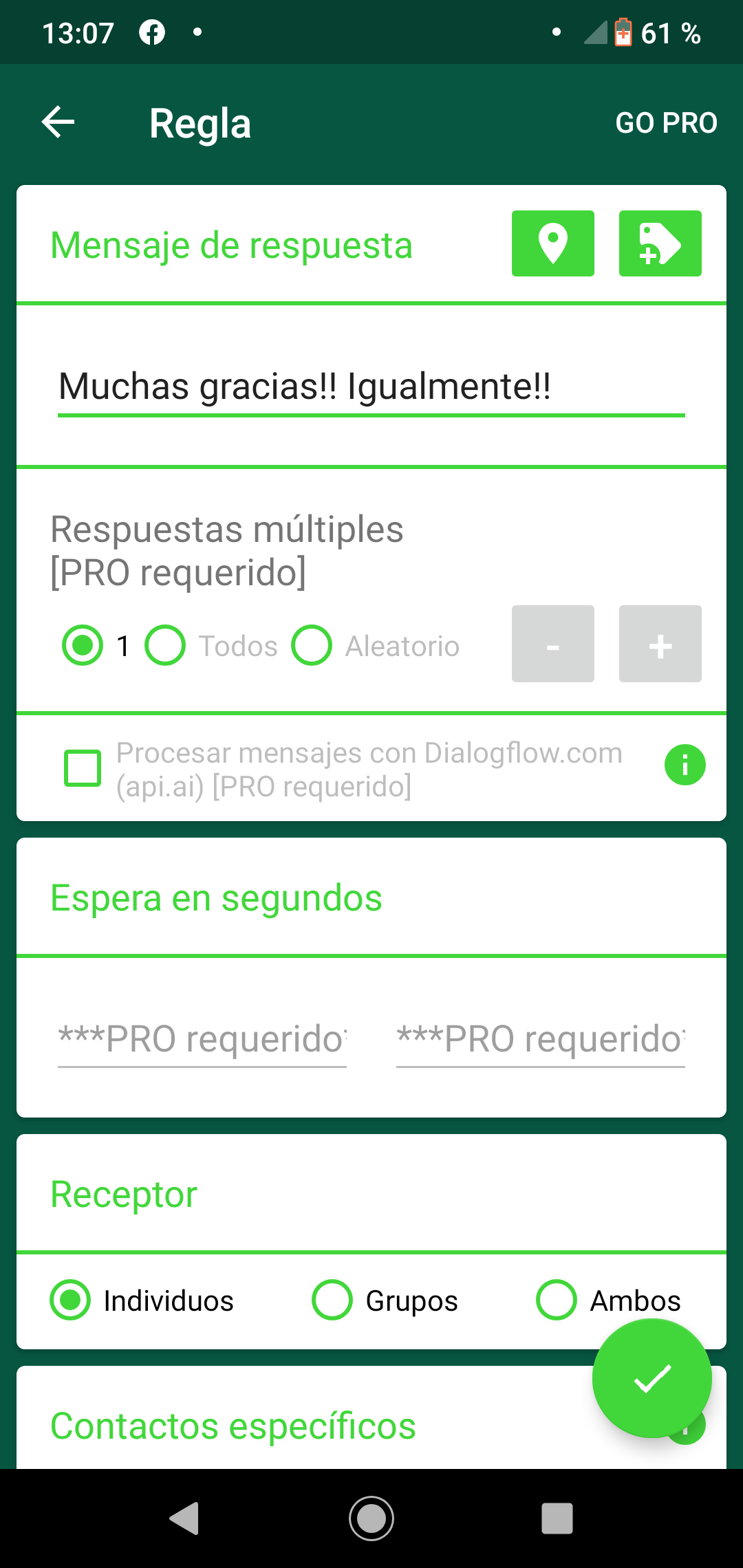Choose Ambos in the Receptor section

[x=556, y=1300]
